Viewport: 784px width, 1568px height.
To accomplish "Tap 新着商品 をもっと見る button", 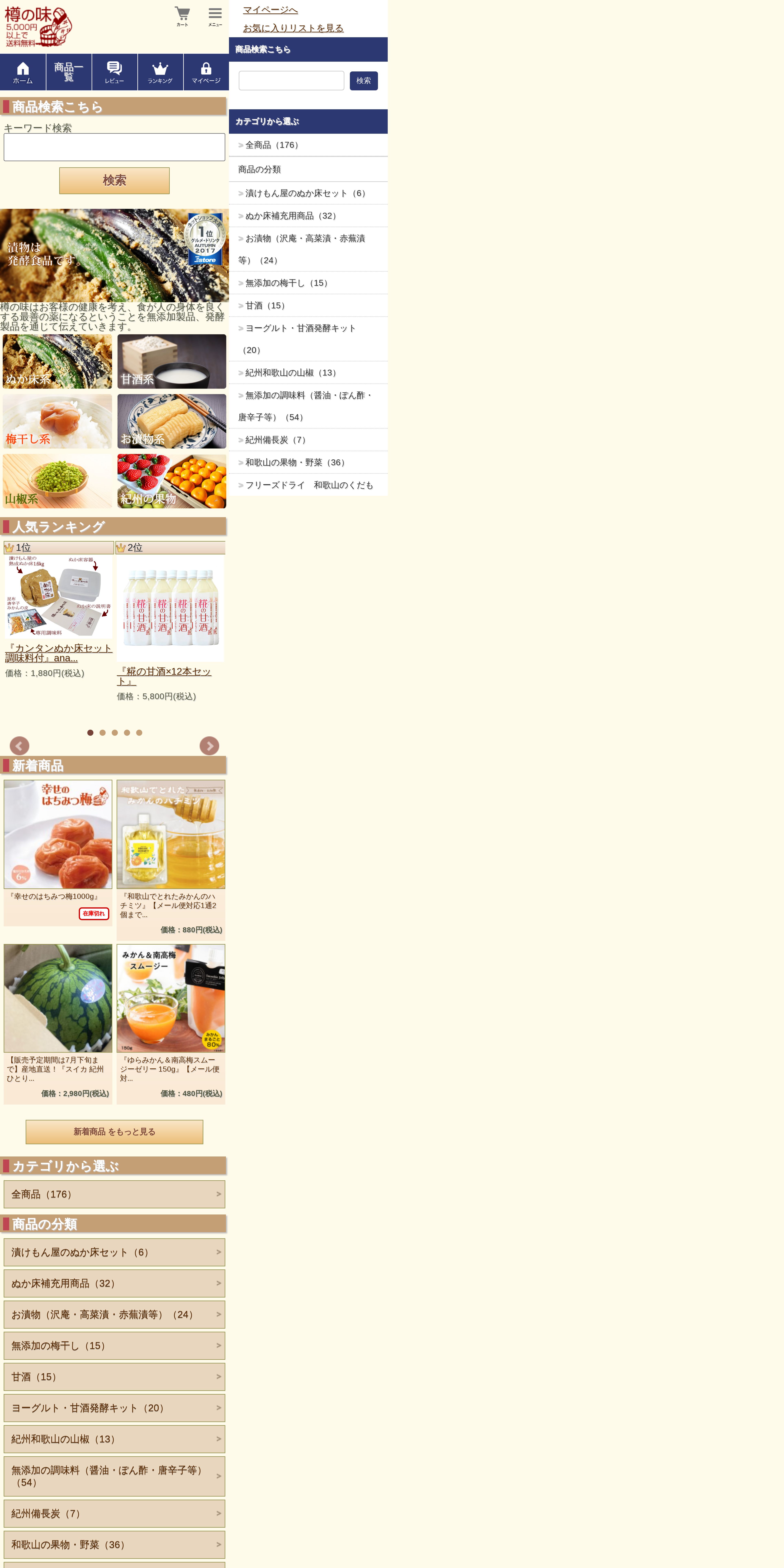I will tap(114, 1132).
